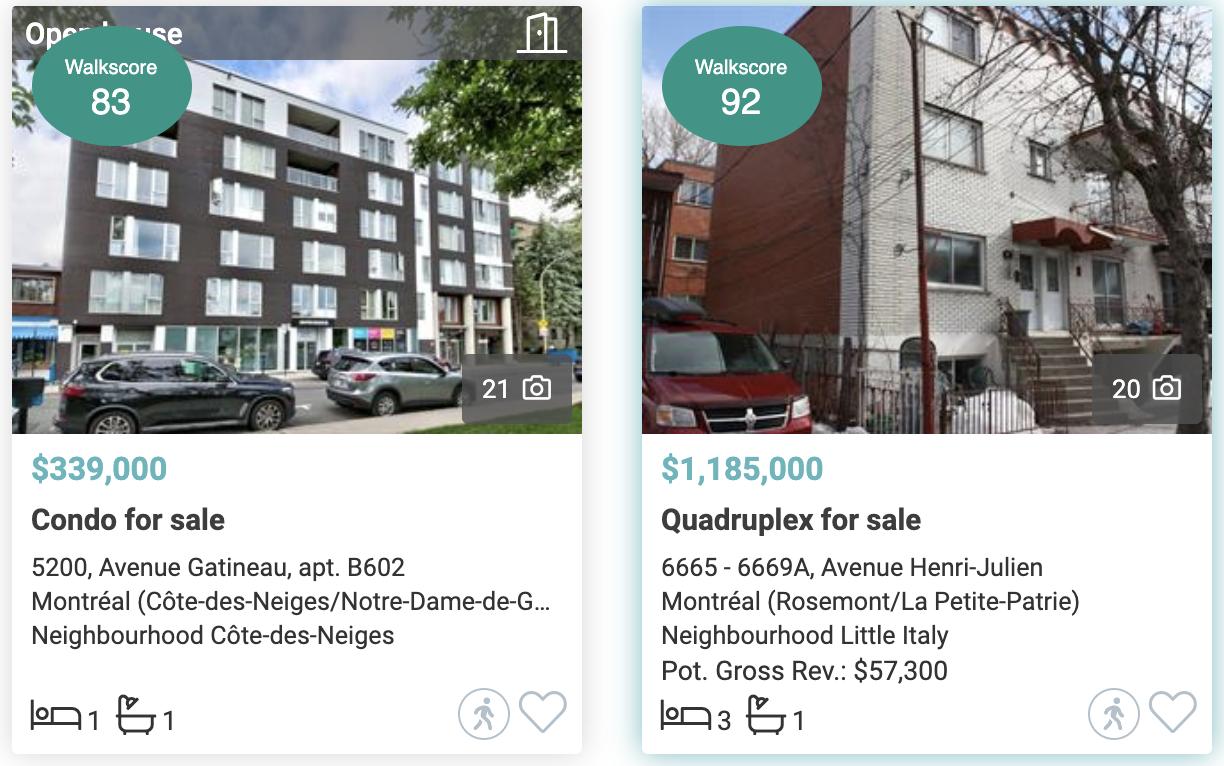Check the Walkscore 83 badge
Image resolution: width=1224 pixels, height=766 pixels.
point(111,87)
